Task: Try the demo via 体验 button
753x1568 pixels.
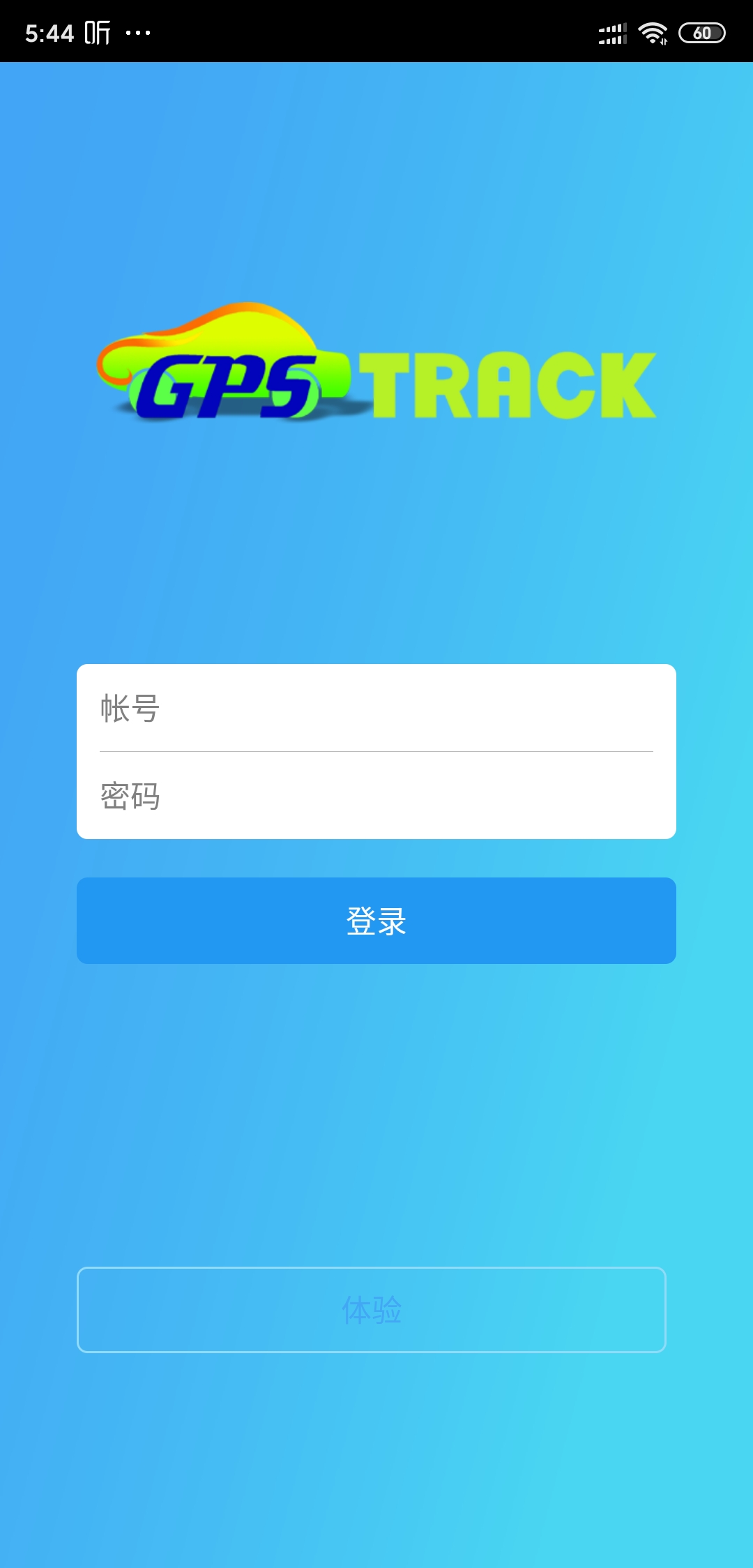Action: [x=372, y=1310]
